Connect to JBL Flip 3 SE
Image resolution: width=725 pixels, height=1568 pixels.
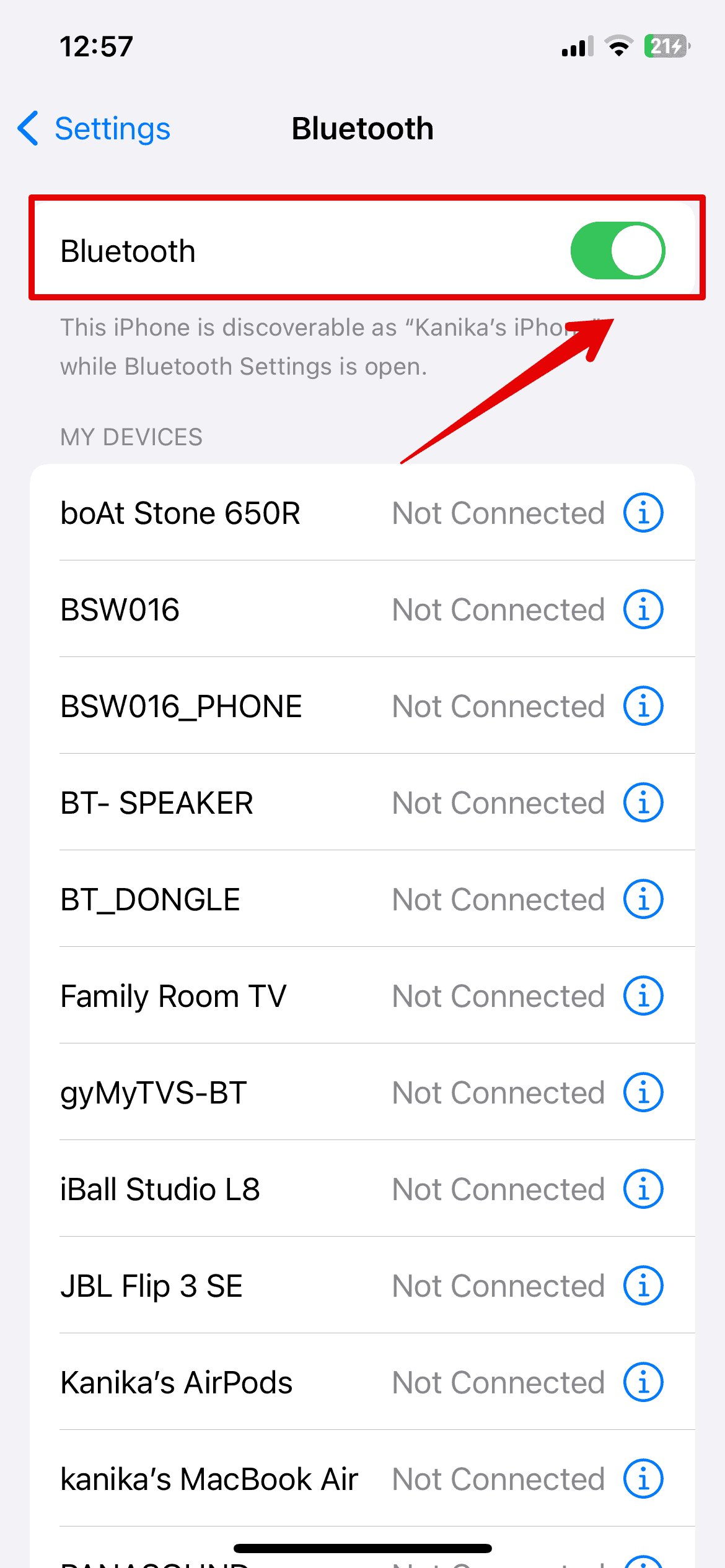pos(151,1286)
